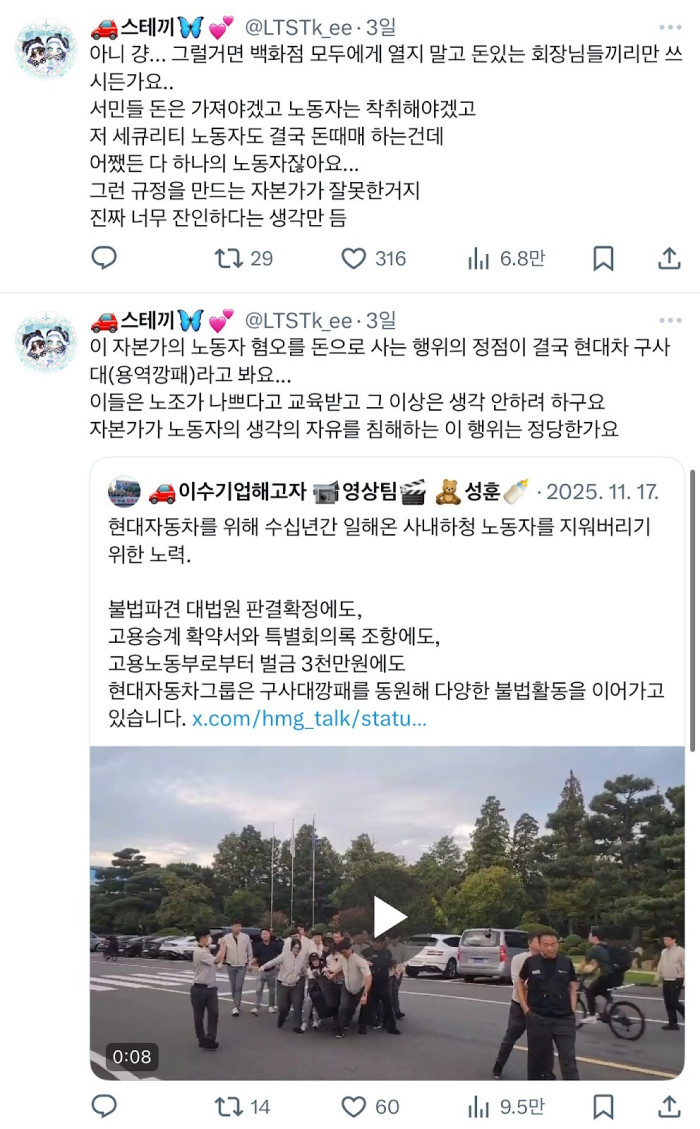The image size is (700, 1129).
Task: Open @LTSTk_ee profile from the second post
Action: [298, 321]
